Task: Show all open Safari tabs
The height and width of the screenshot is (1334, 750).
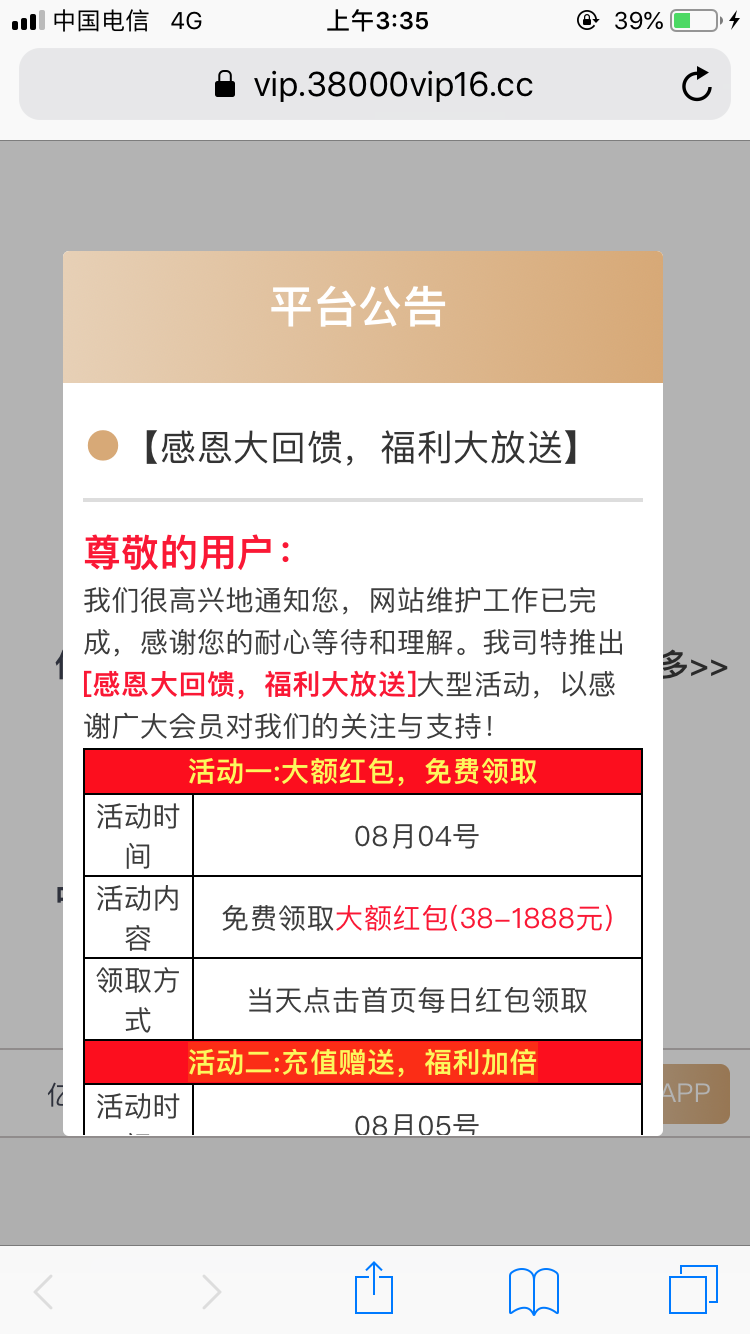Action: (x=693, y=1290)
